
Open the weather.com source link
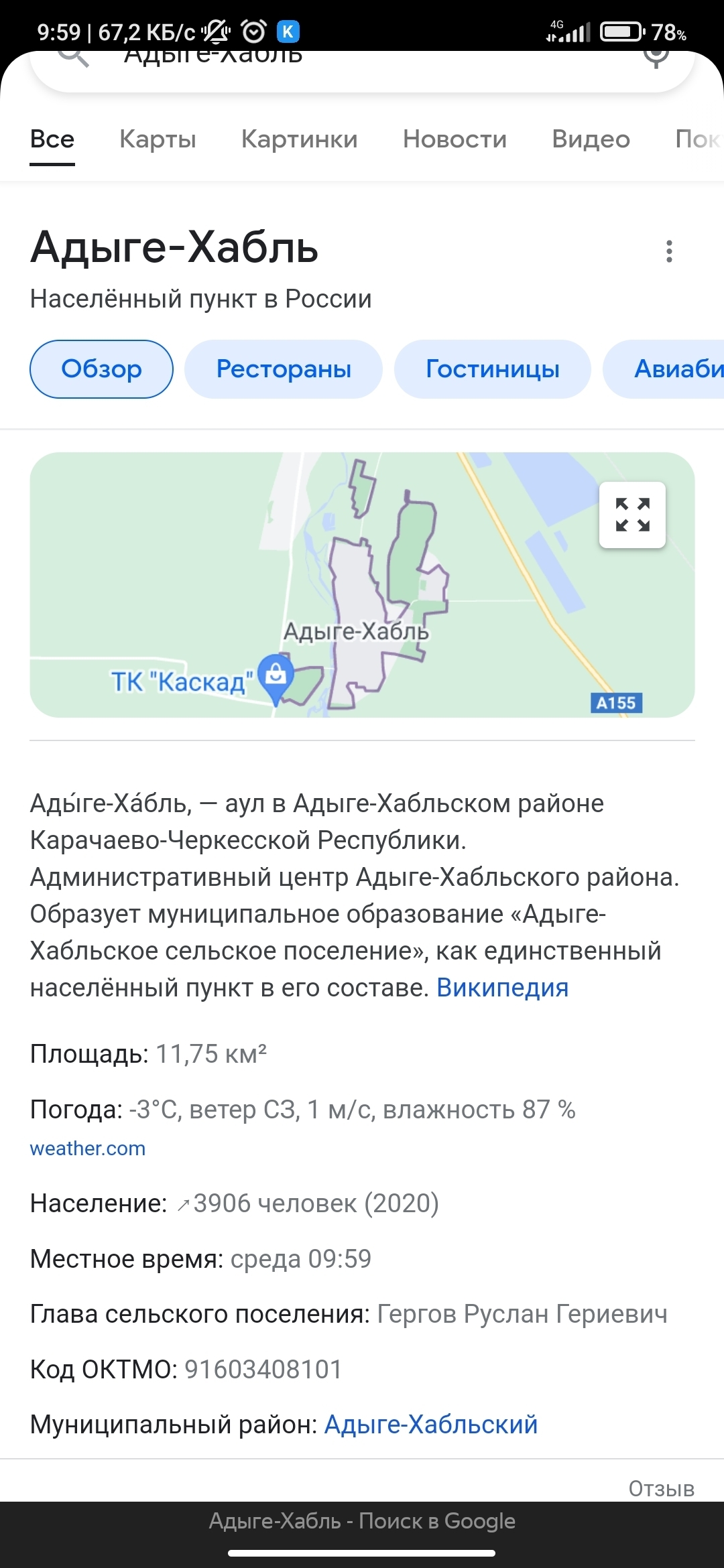tap(88, 1149)
